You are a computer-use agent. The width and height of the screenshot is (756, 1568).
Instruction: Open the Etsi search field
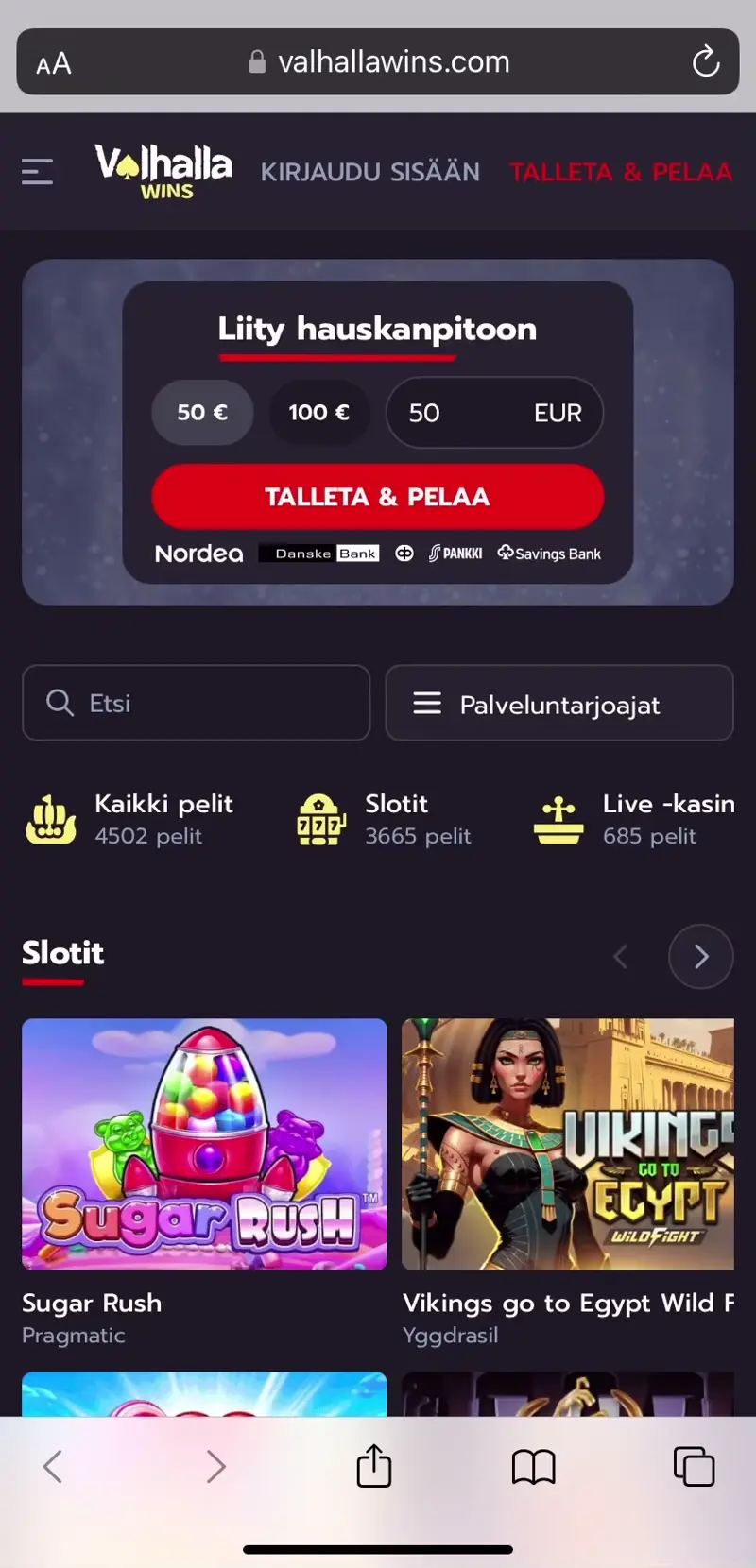[x=196, y=703]
